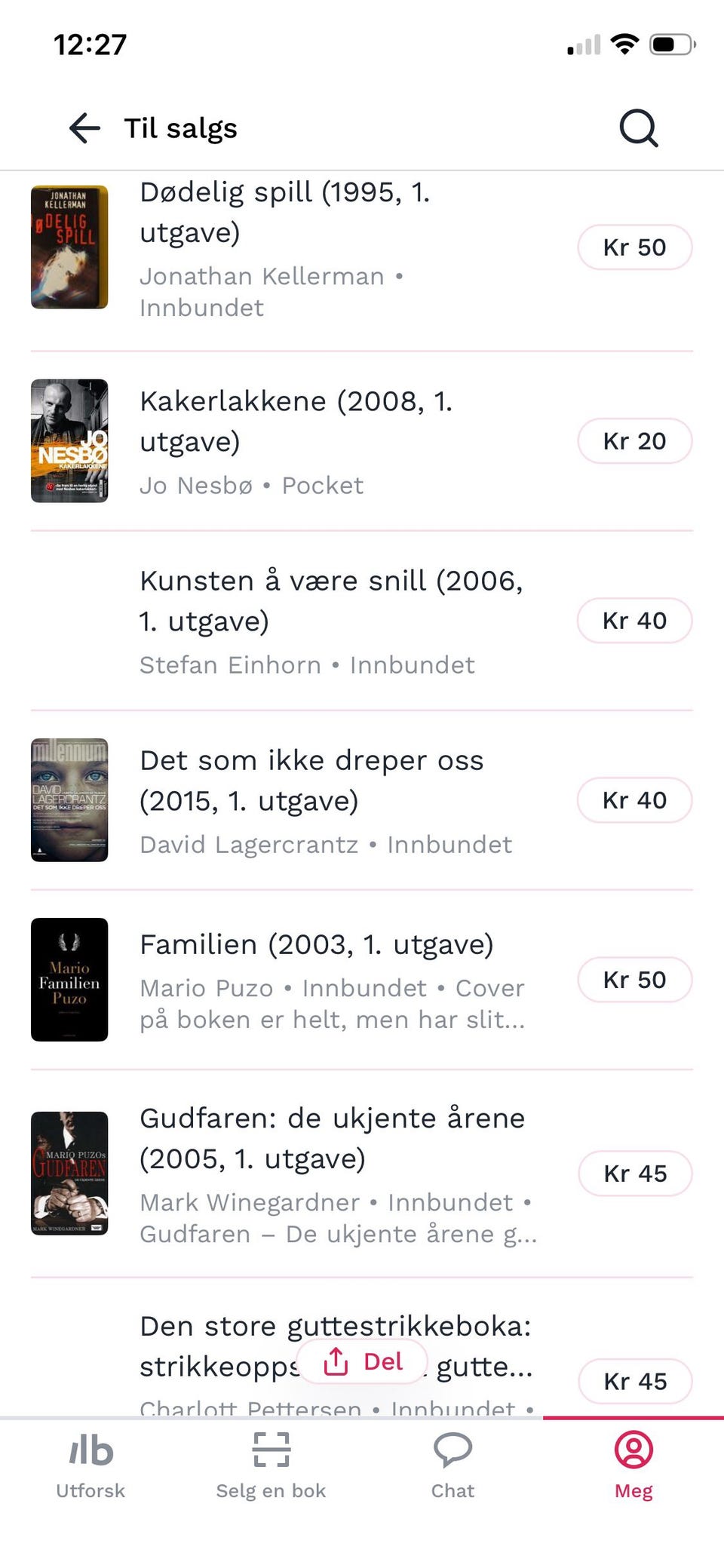Tap the Kr 40 price for Det som ikke dreper oss
Image resolution: width=724 pixels, height=1568 pixels.
coord(634,799)
